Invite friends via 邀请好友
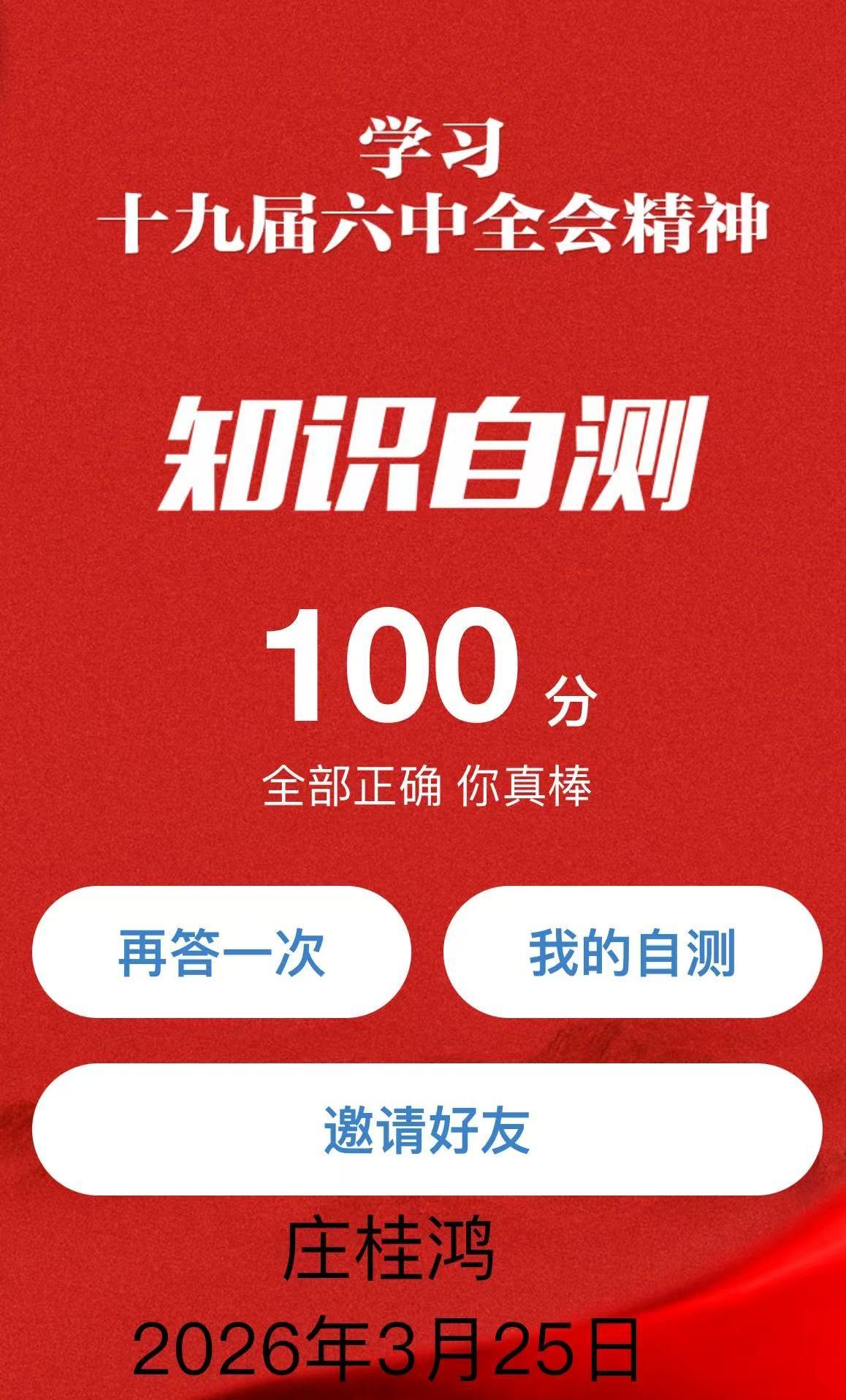846x1400 pixels. [427, 1129]
